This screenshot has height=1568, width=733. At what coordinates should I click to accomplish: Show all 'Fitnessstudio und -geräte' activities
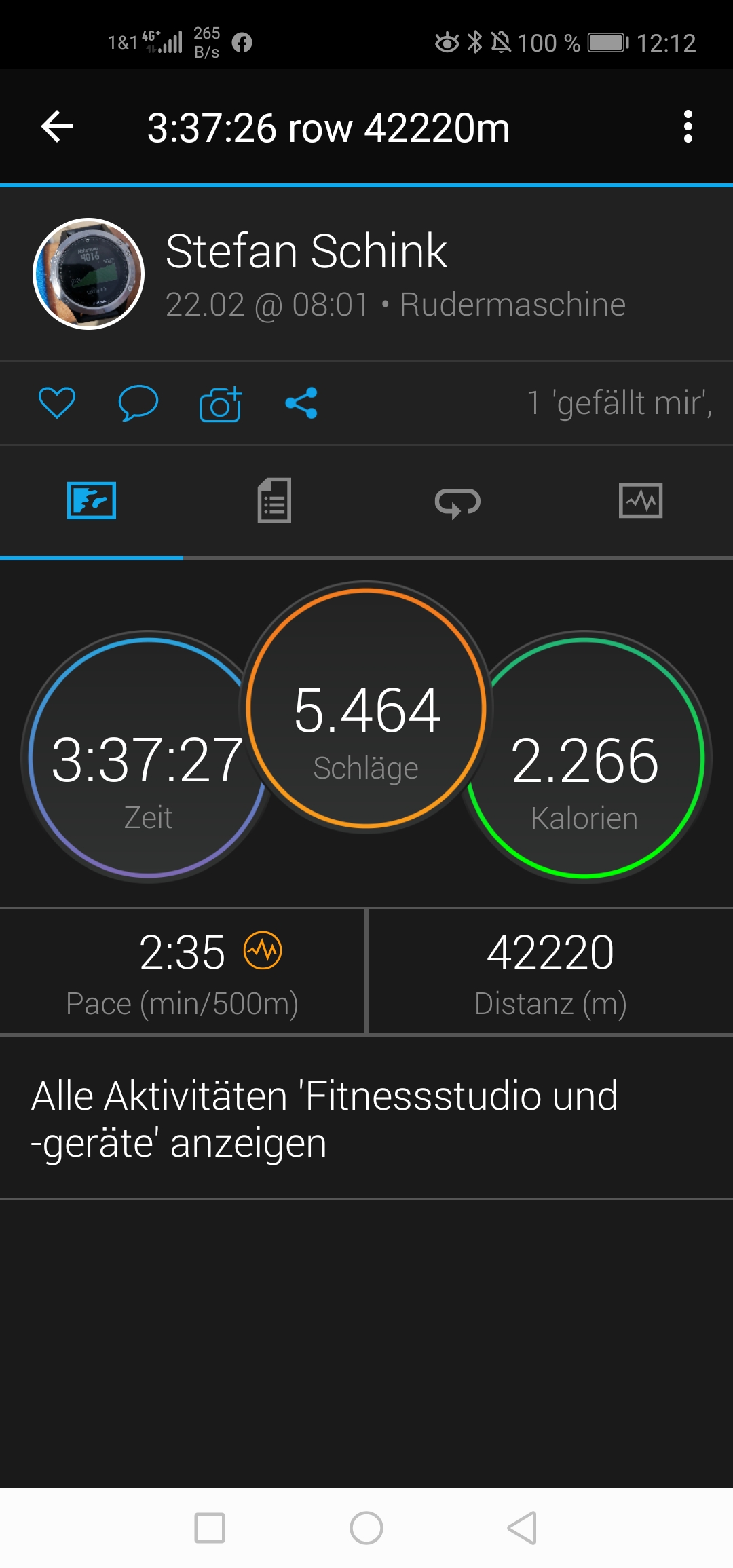(x=324, y=1119)
